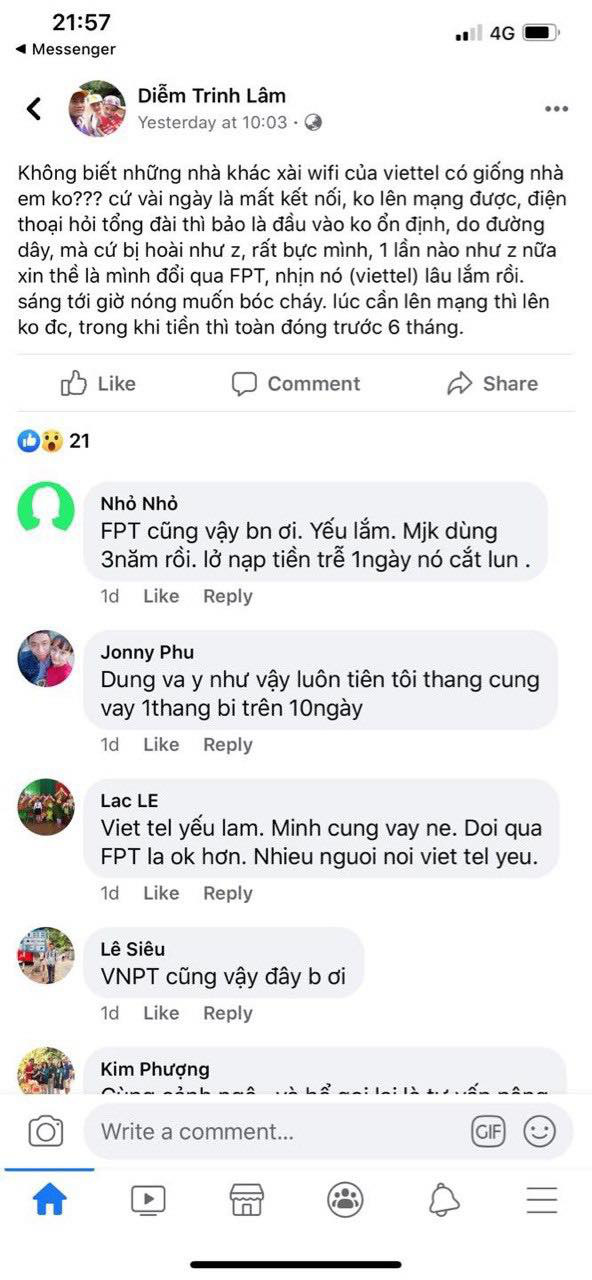Like Diễm Trinh Lâm's post
The height and width of the screenshot is (1280, 592).
click(98, 383)
